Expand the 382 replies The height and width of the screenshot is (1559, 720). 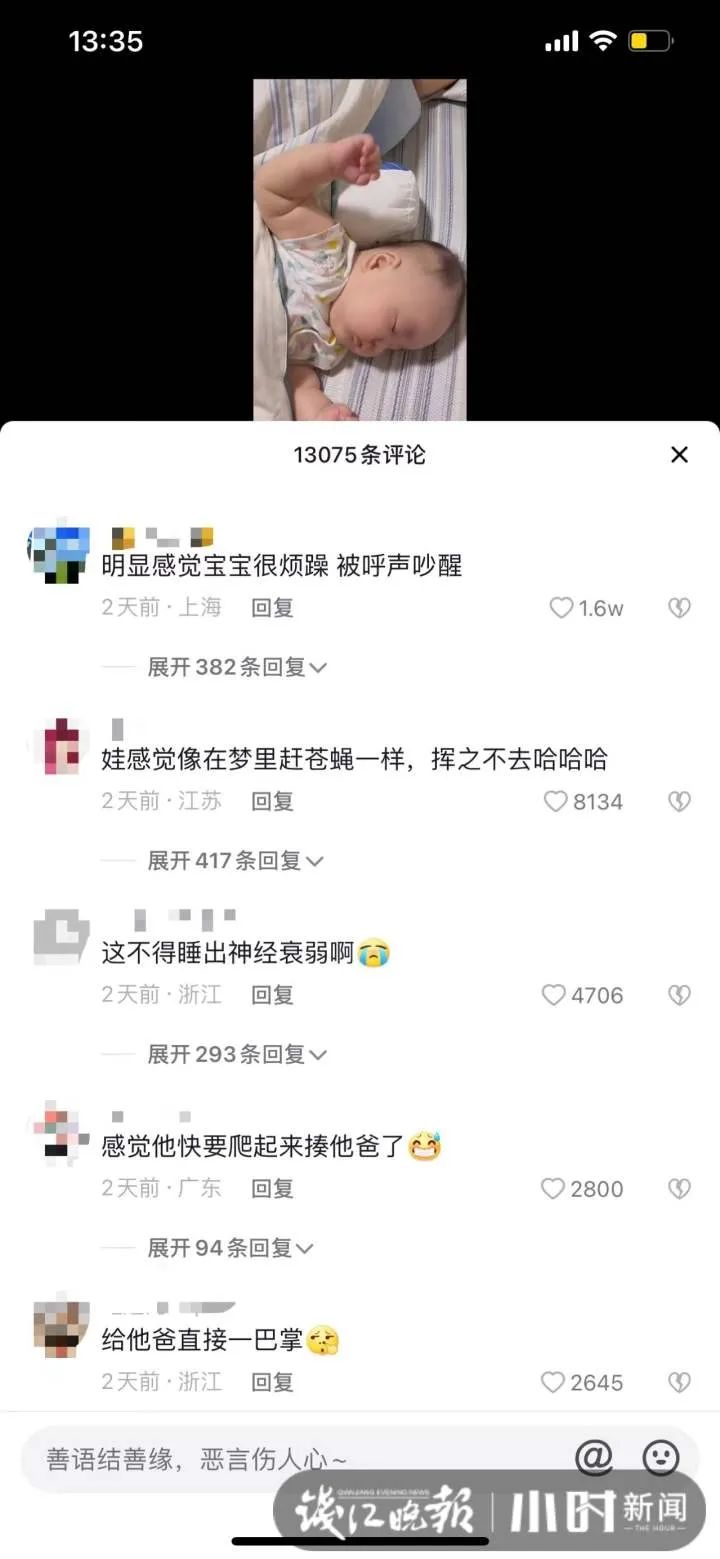tap(237, 667)
